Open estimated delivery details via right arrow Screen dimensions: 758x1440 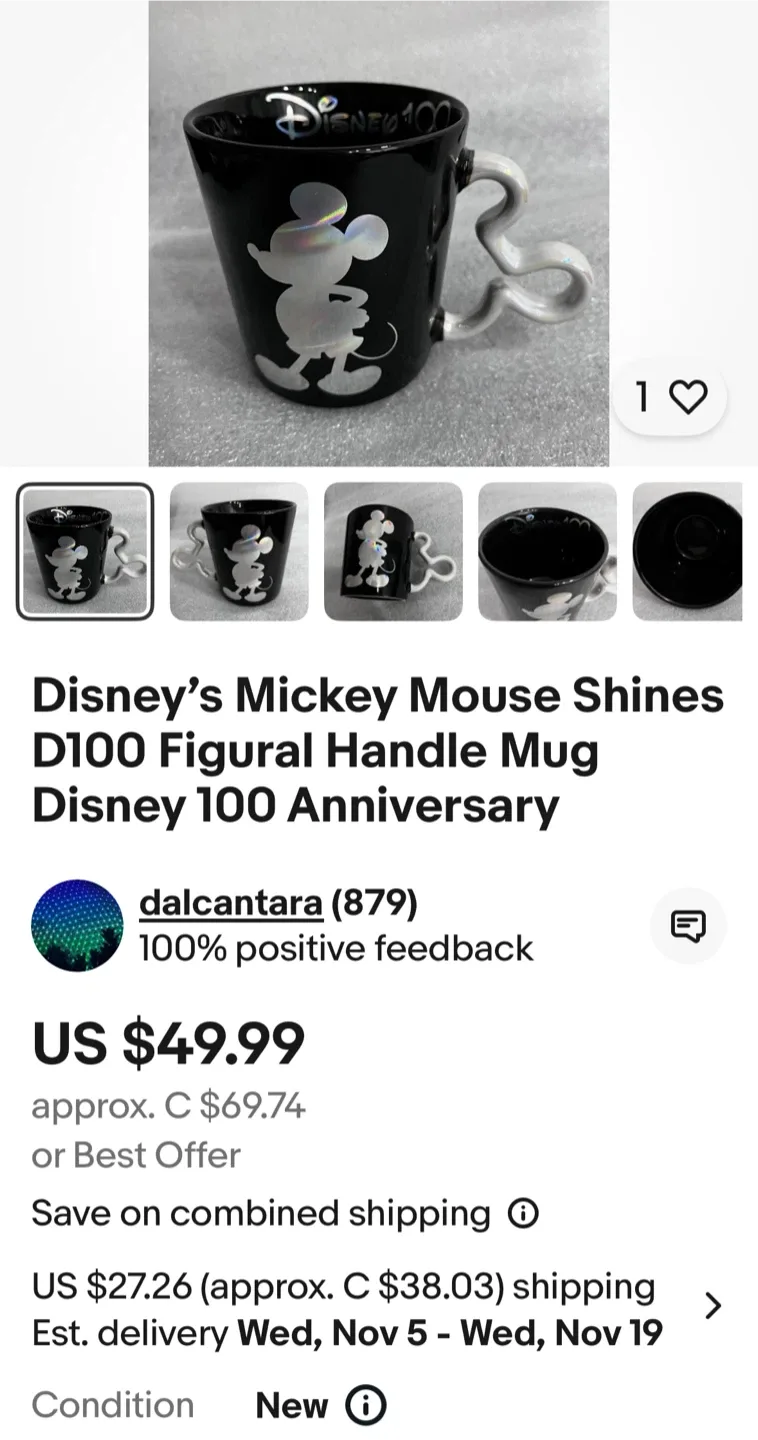click(713, 1306)
